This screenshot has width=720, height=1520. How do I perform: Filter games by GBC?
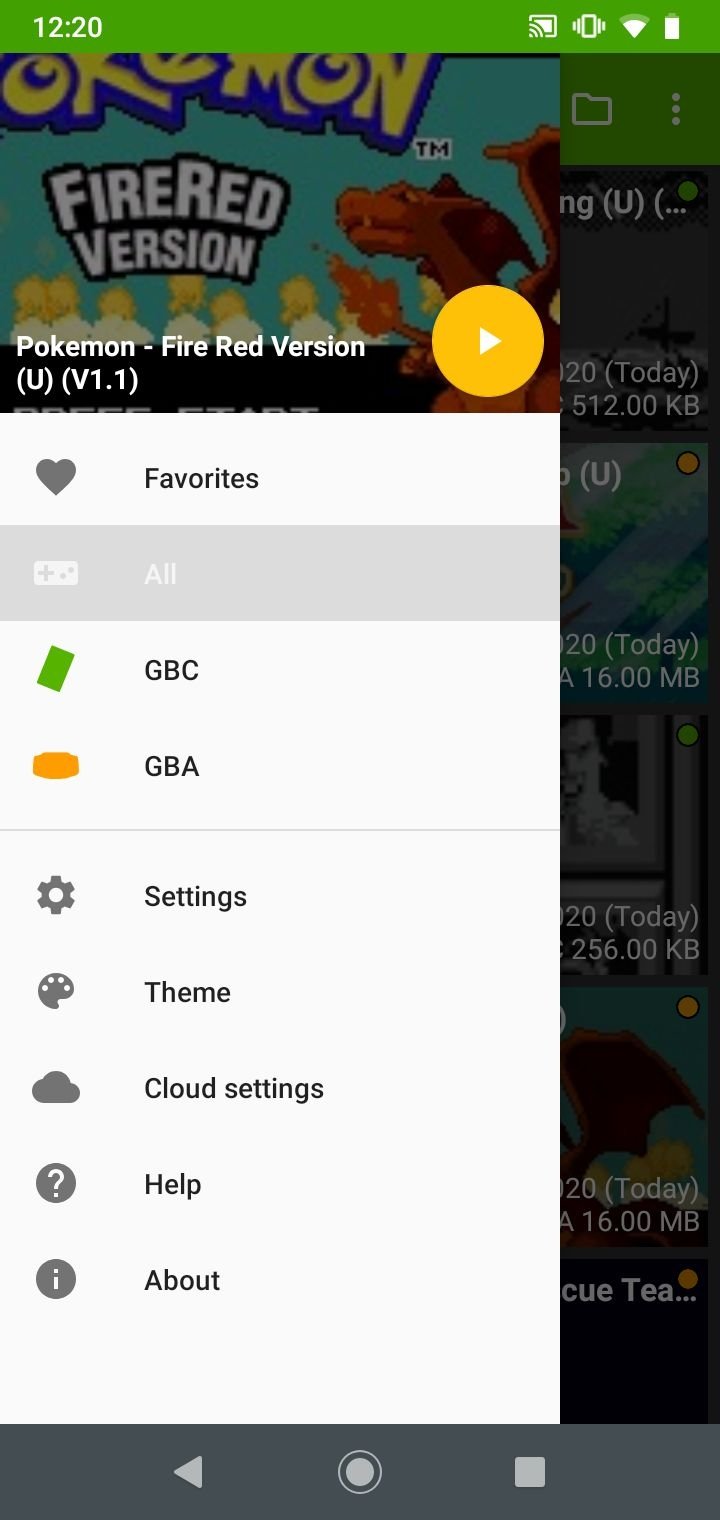pyautogui.click(x=280, y=670)
